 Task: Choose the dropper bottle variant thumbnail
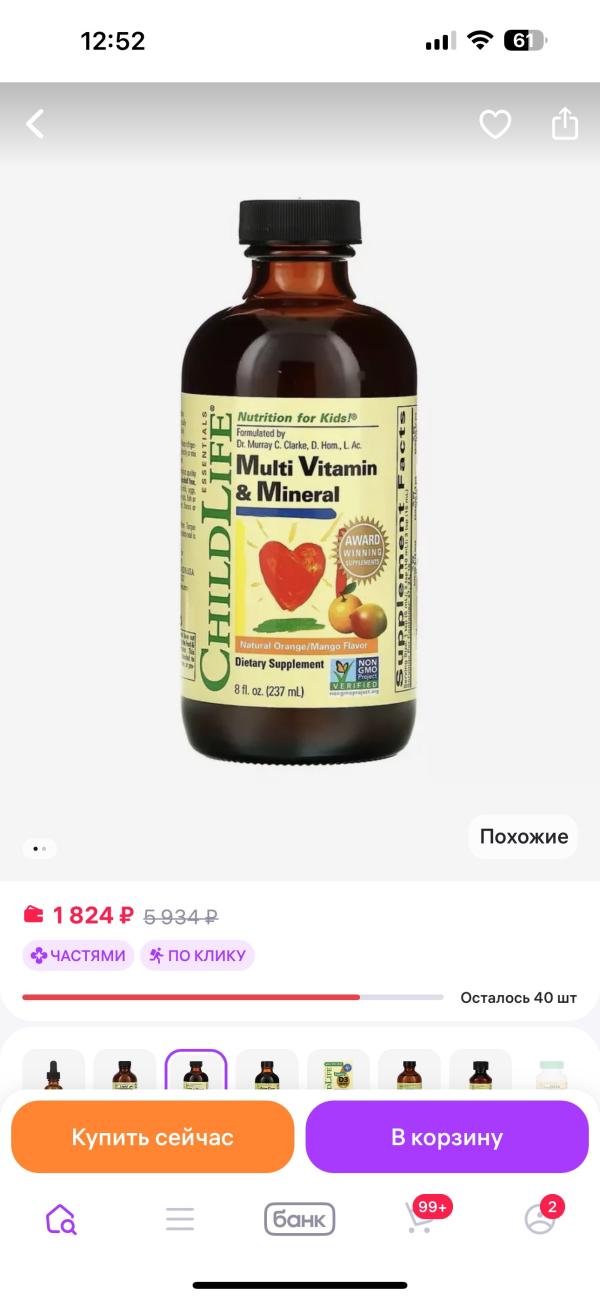[x=53, y=1076]
